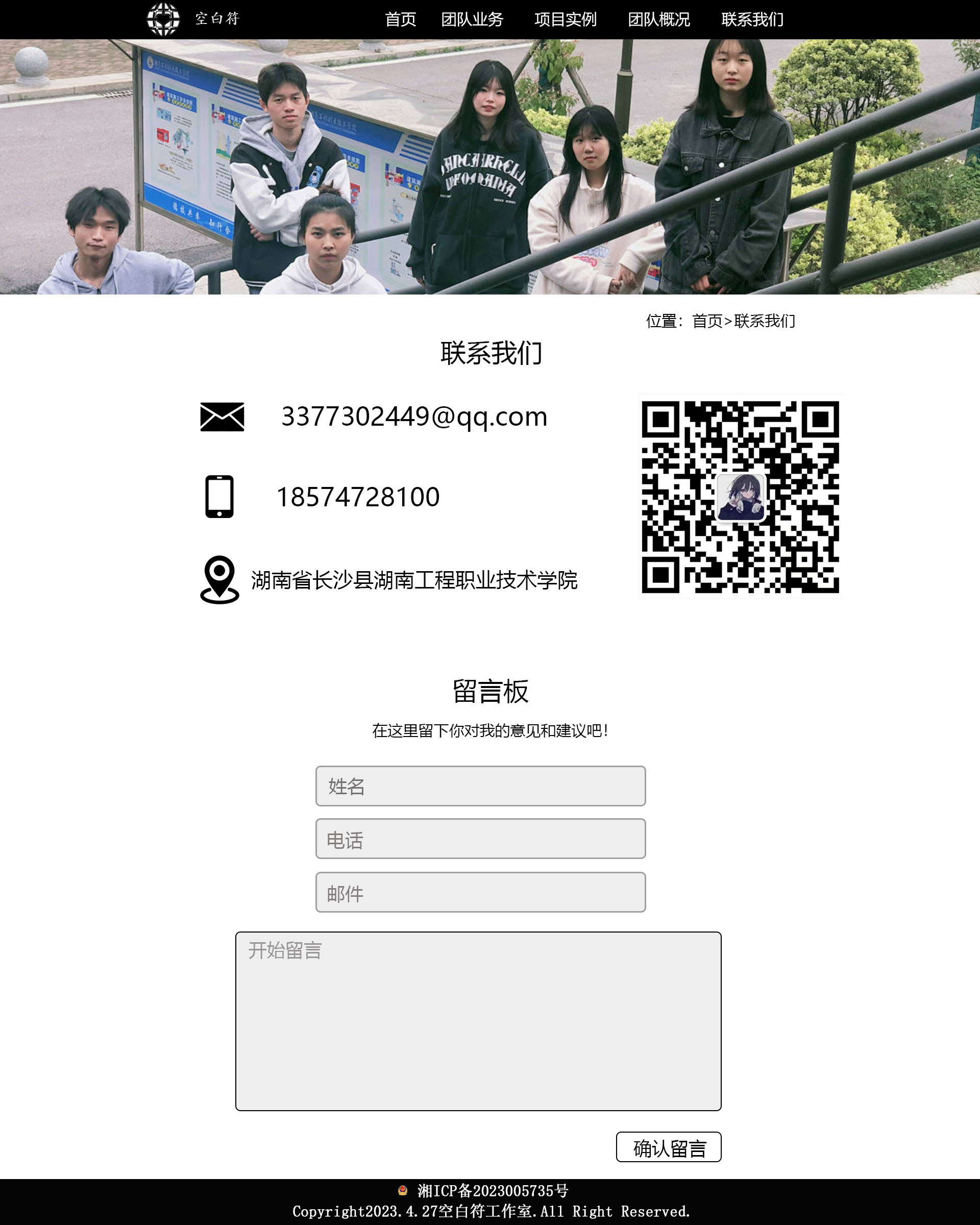Image resolution: width=980 pixels, height=1225 pixels.
Task: Open the 湘ICP备2023005735号 footer link
Action: click(x=492, y=1190)
